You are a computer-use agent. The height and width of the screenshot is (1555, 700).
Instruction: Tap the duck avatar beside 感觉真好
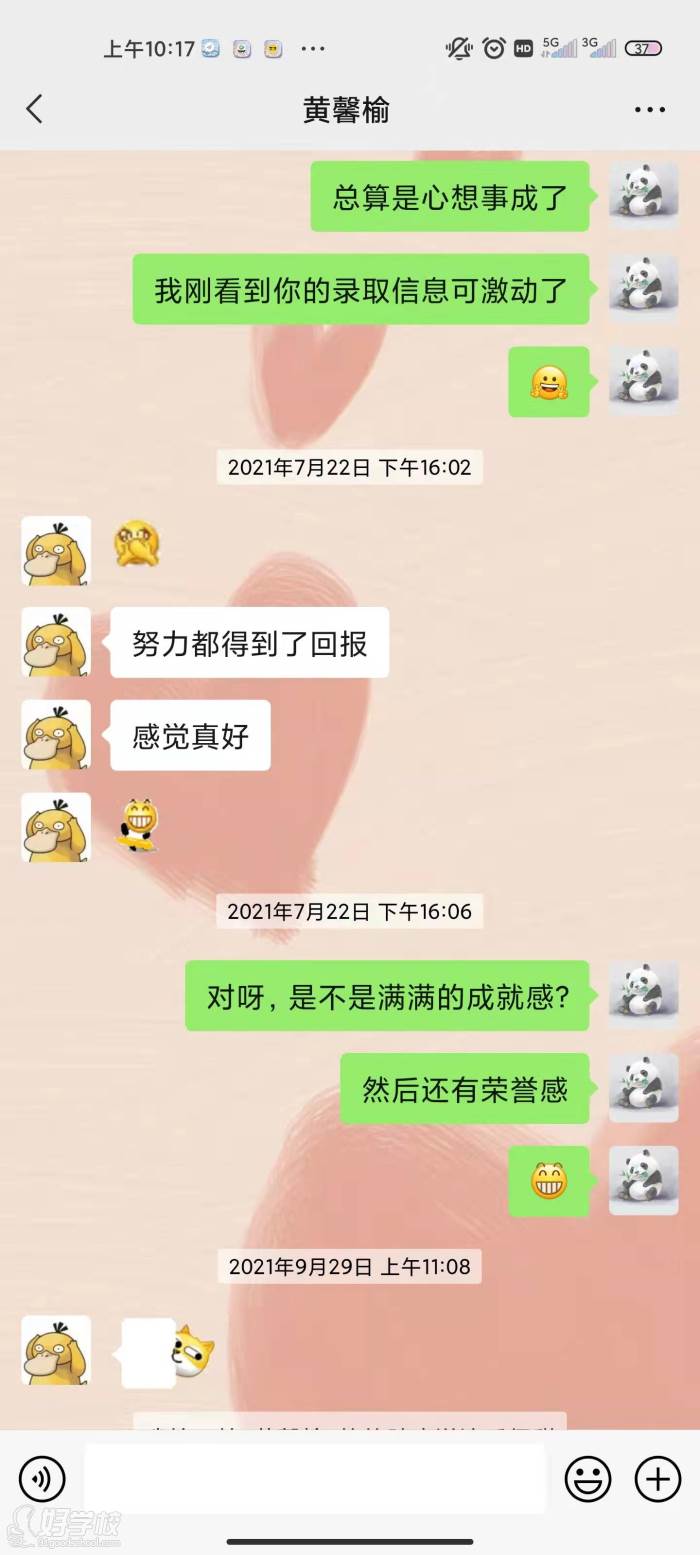56,735
